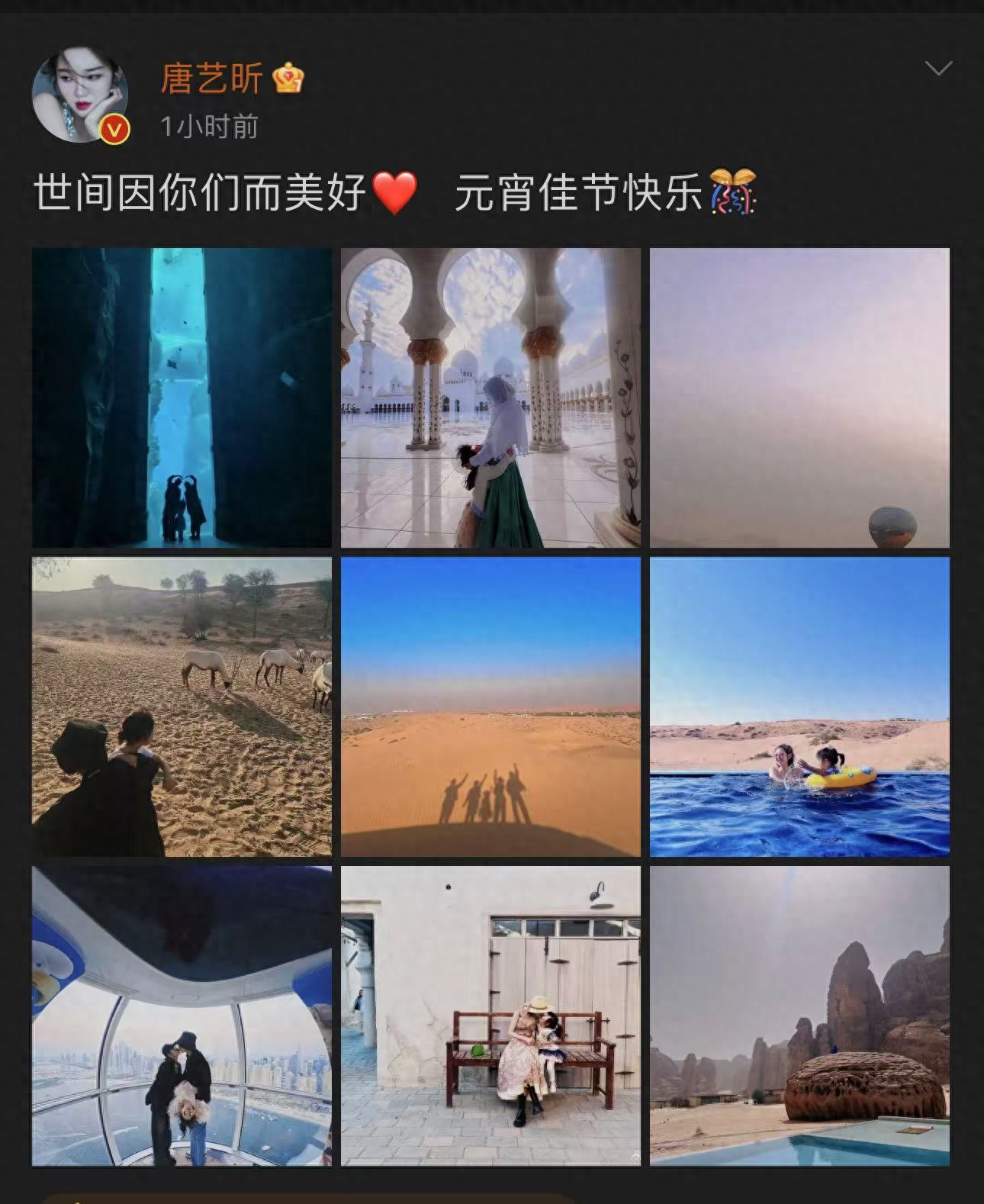Open the white mosque arches photo
This screenshot has height=1204, width=984.
490,397
